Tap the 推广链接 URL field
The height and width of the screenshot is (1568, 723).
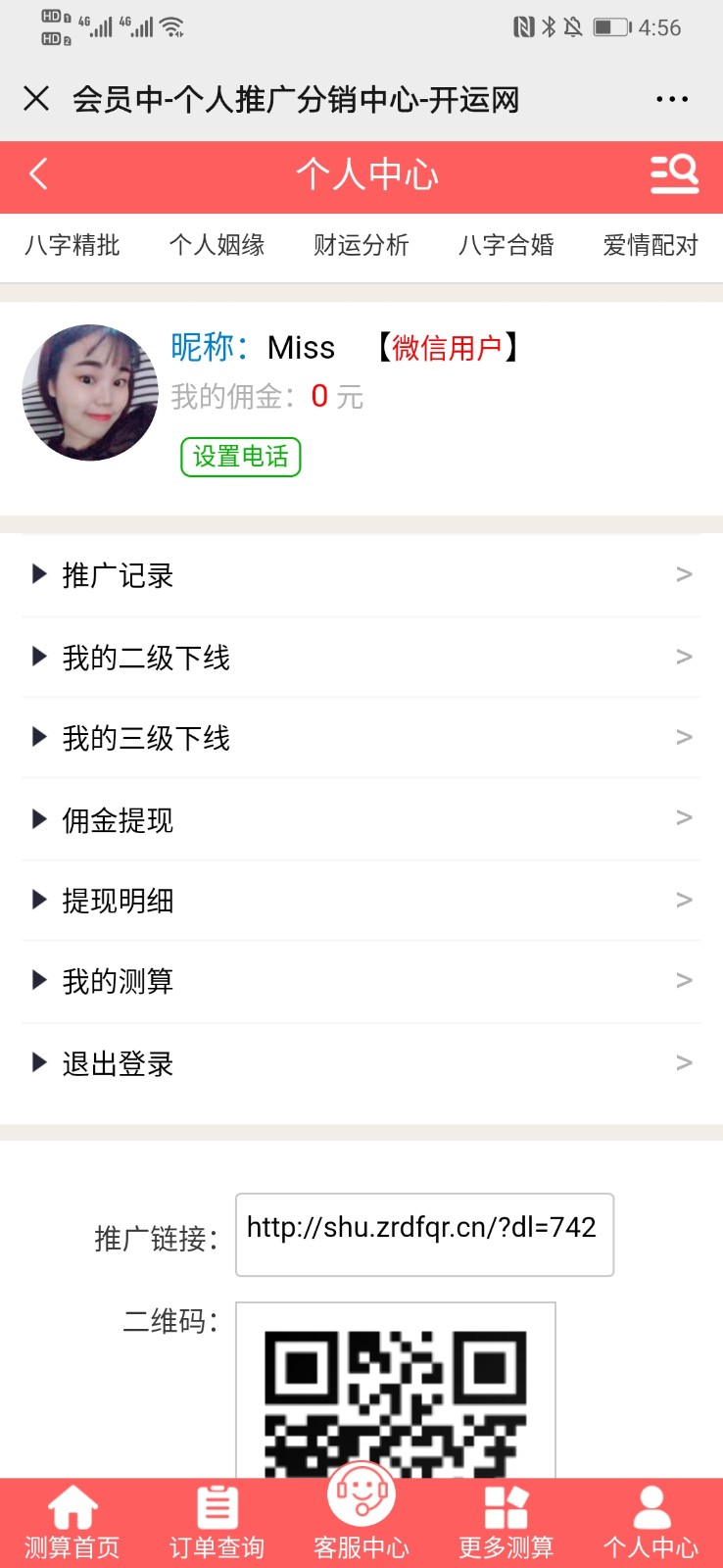pos(425,1235)
